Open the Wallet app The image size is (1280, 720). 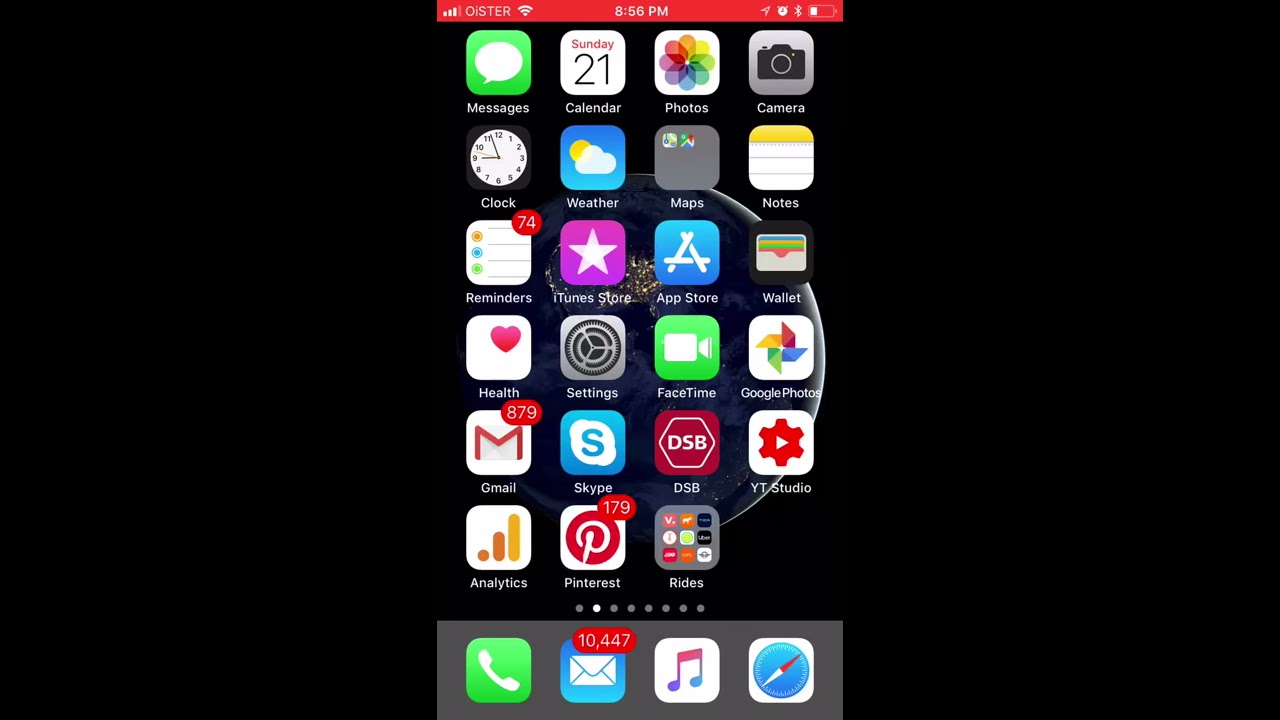point(781,254)
